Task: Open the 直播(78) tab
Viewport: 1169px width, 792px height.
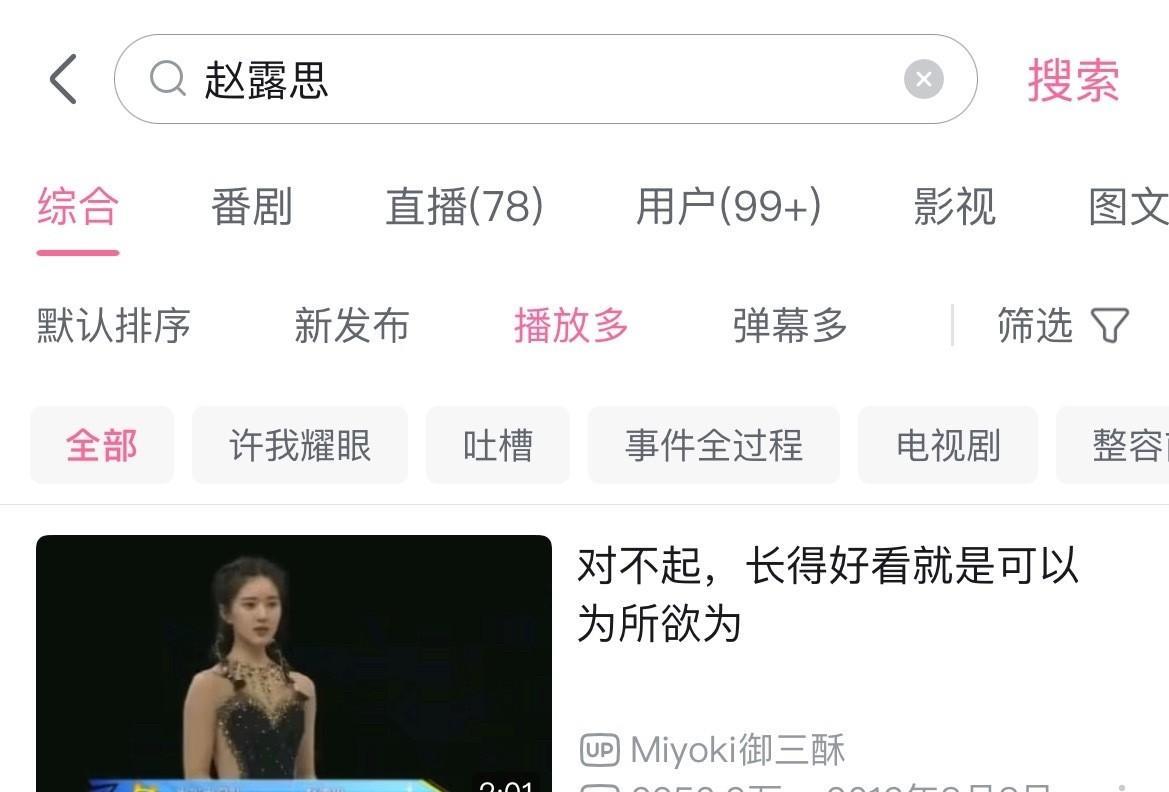Action: pos(464,207)
